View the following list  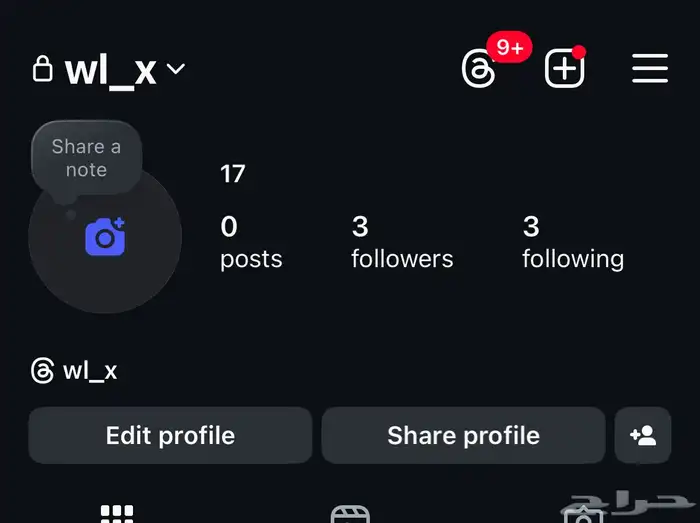[x=572, y=243]
